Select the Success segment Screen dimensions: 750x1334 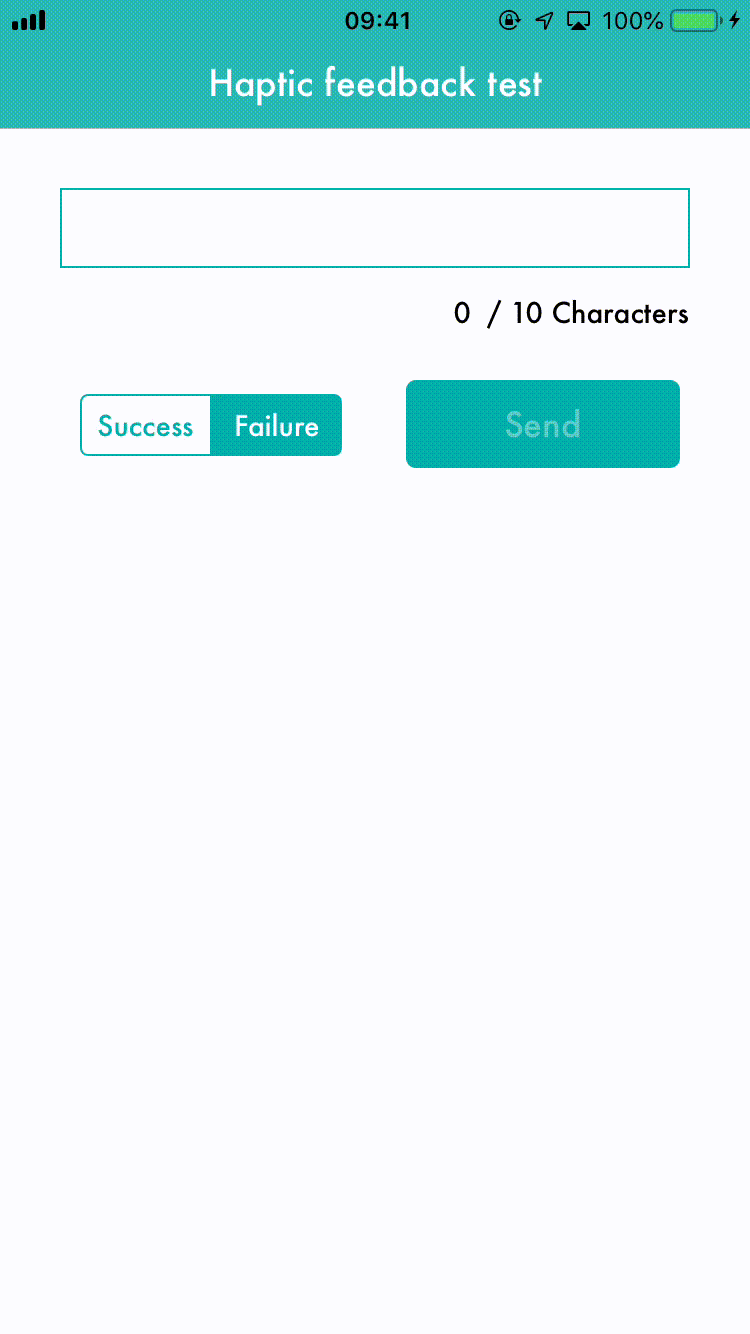(x=146, y=425)
